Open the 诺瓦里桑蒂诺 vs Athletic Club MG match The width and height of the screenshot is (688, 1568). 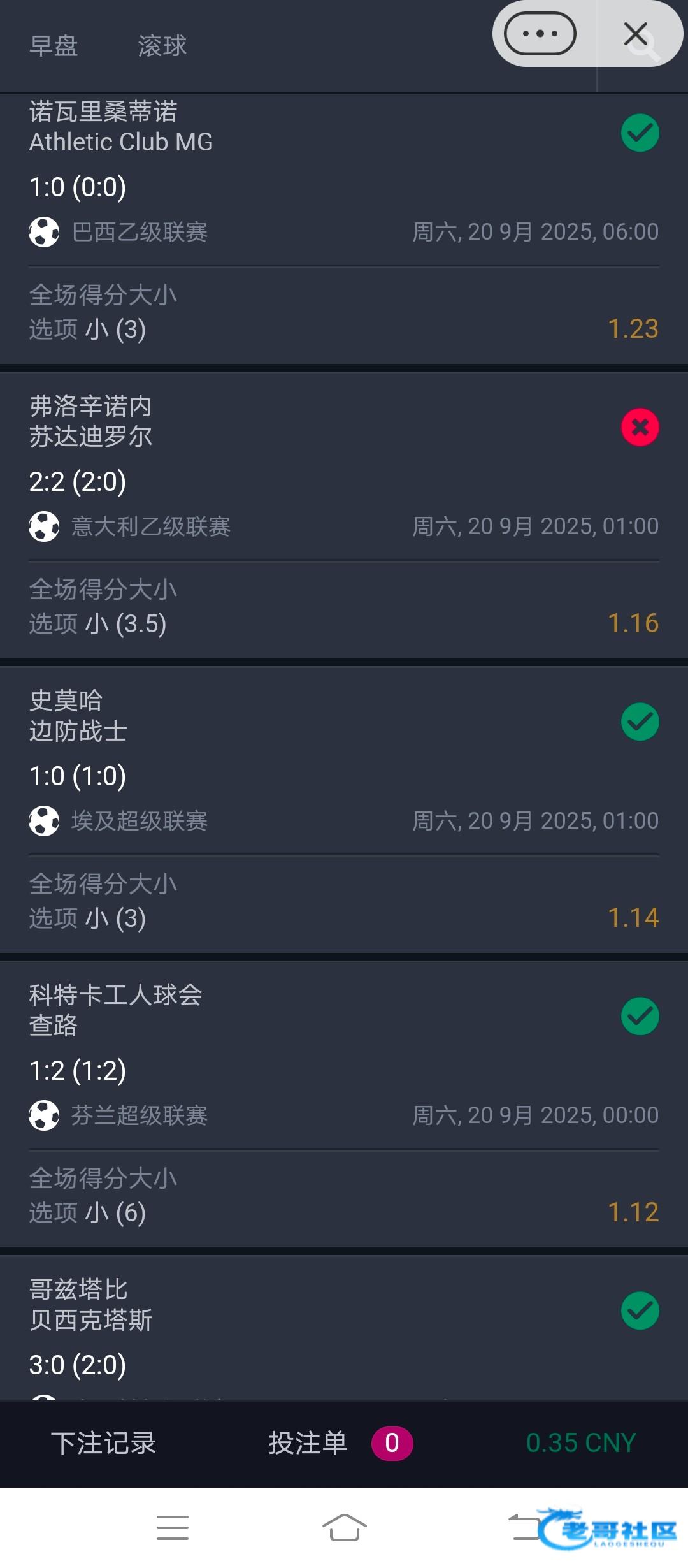(x=121, y=127)
